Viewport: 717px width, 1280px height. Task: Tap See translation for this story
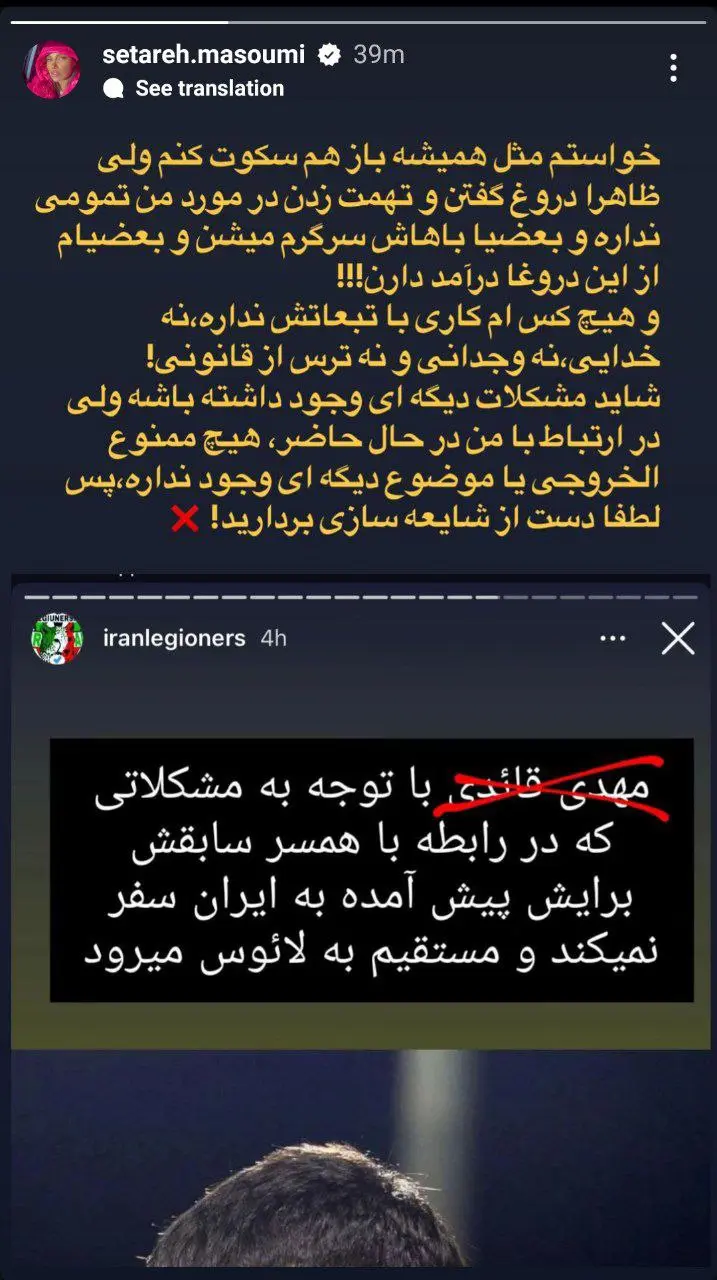point(209,89)
